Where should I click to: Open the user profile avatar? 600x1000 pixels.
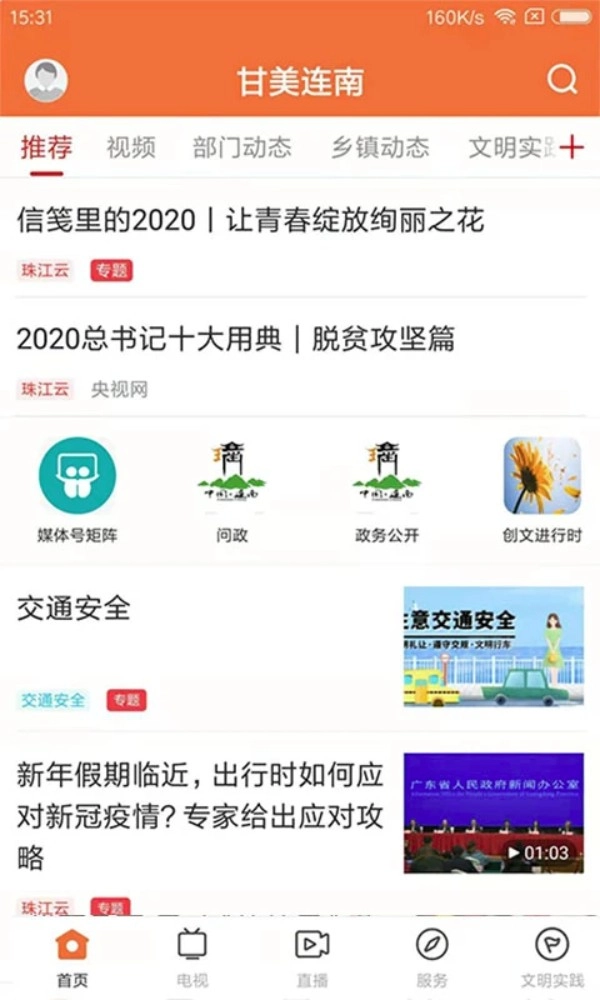(x=46, y=81)
